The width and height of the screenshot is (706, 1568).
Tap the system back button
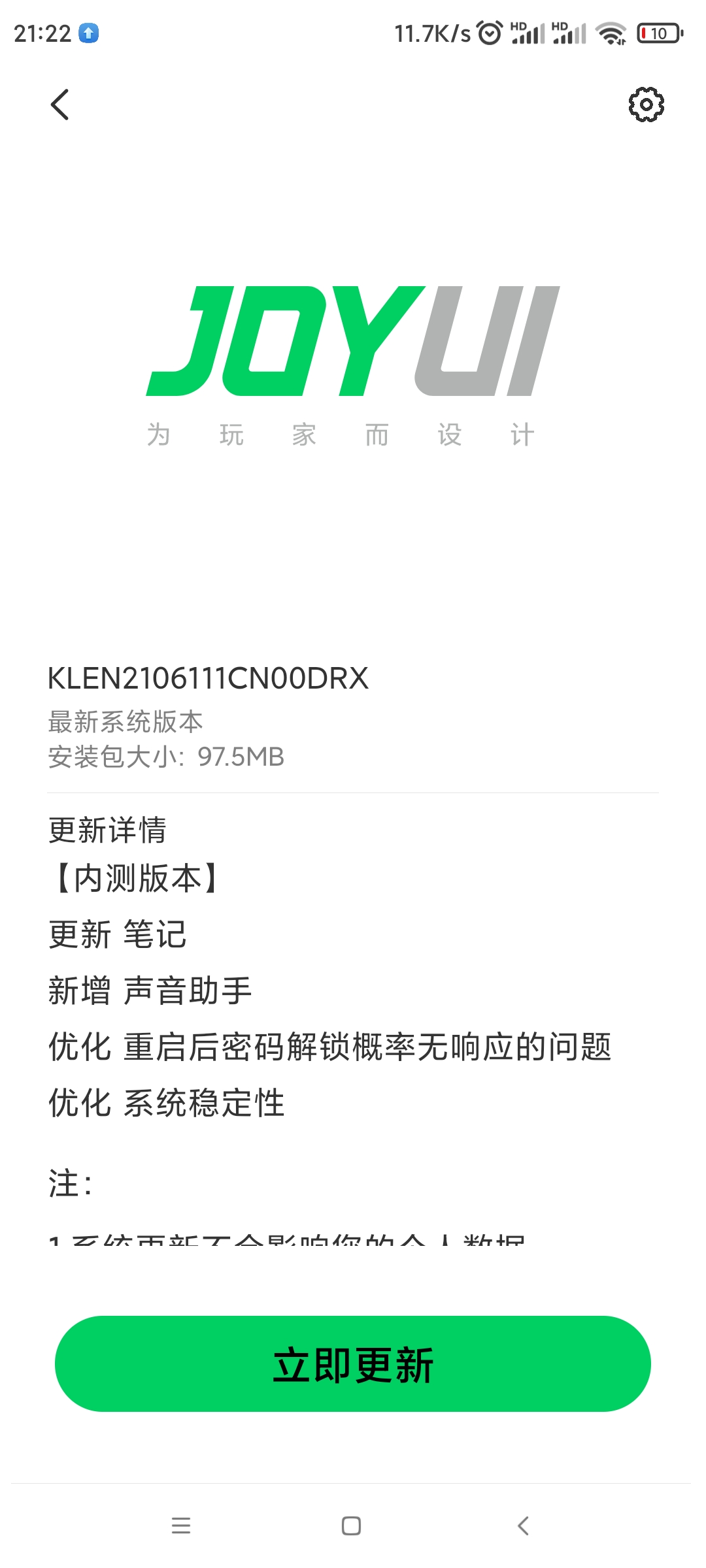coord(523,1526)
